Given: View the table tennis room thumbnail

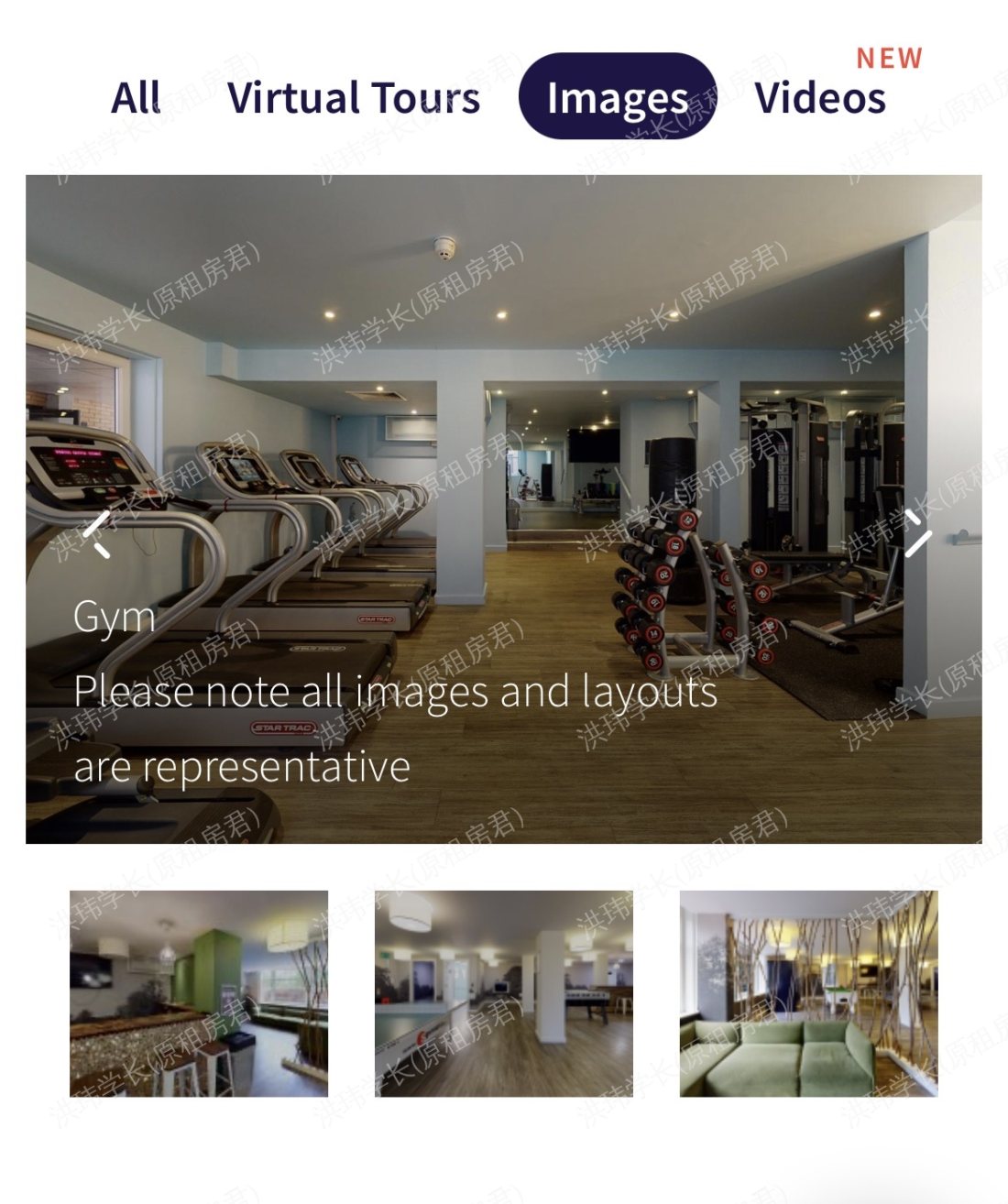Looking at the screenshot, I should click(x=503, y=993).
